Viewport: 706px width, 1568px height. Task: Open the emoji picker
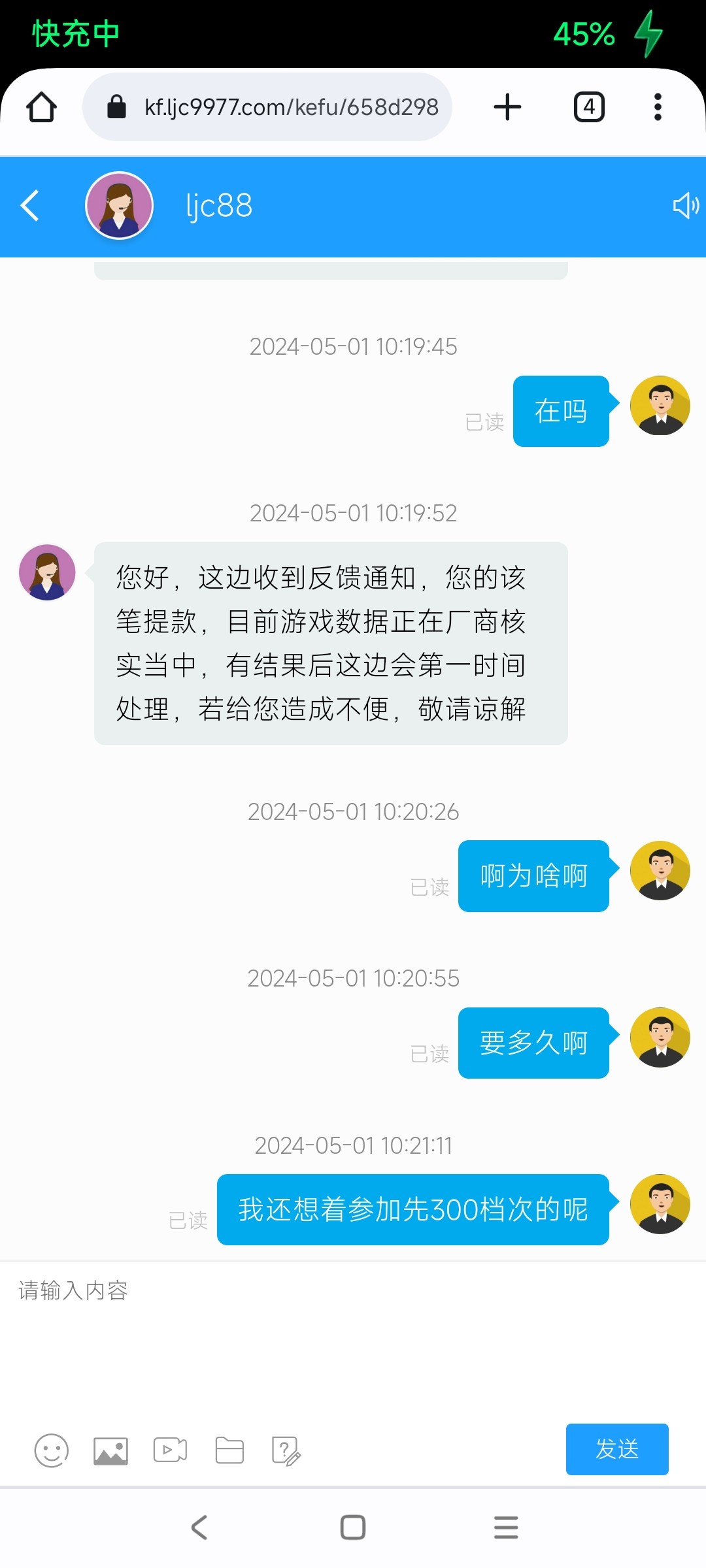51,1451
